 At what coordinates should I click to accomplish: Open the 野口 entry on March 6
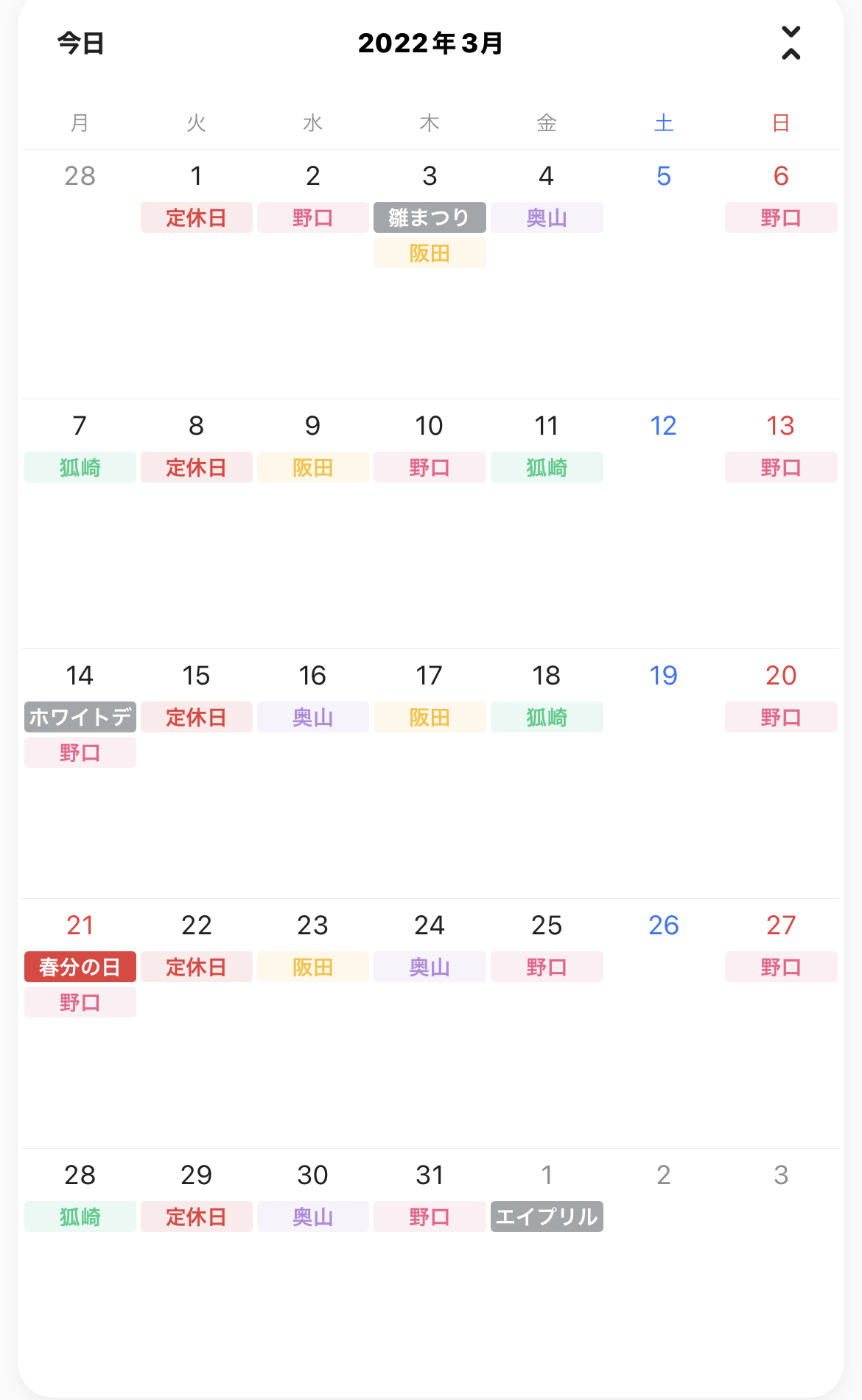[781, 217]
